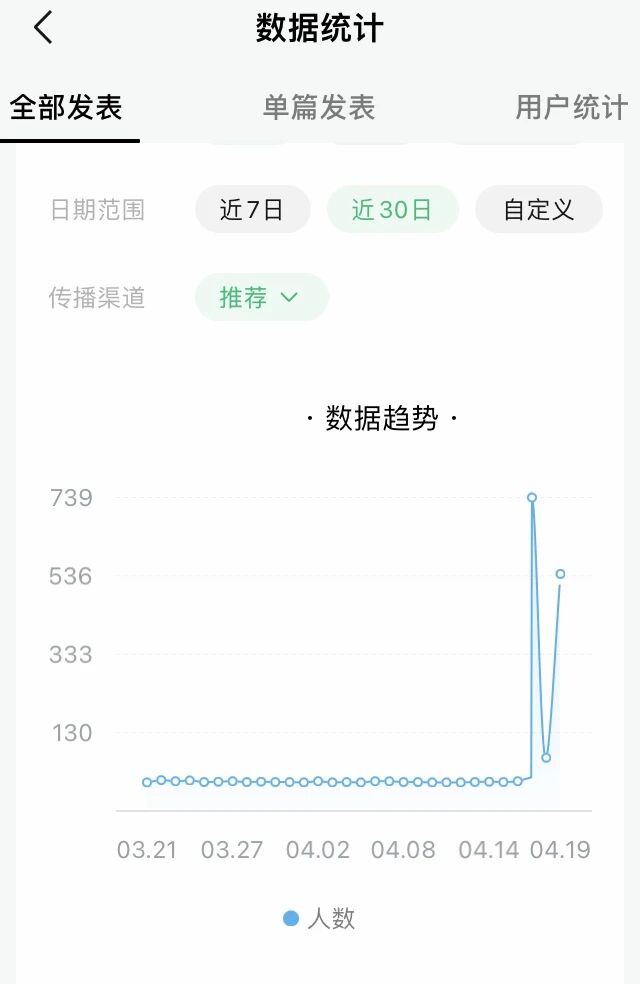This screenshot has width=640, height=984.
Task: Expand the 推荐 channel dropdown
Action: pos(262,297)
